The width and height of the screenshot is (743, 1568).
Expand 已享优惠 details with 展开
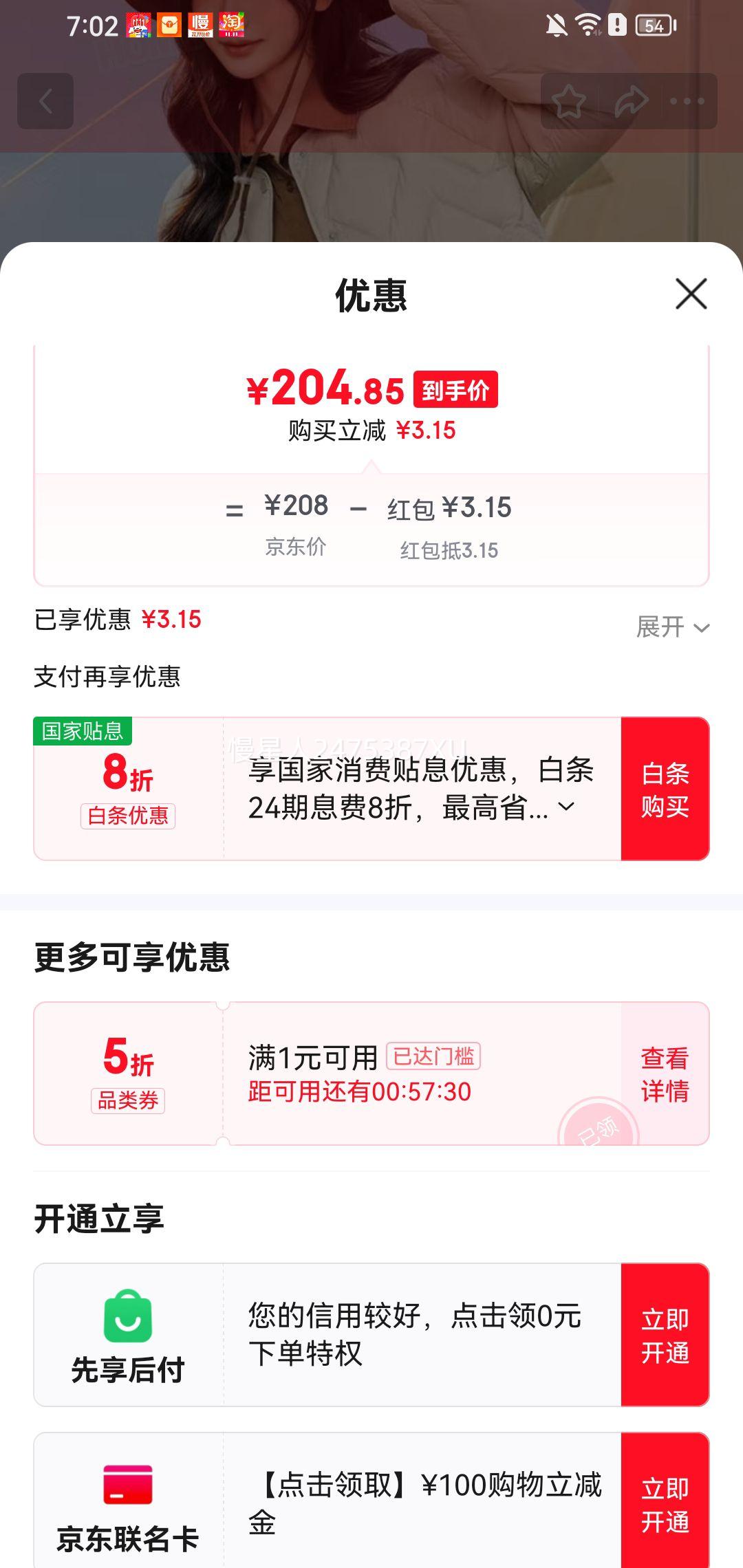[672, 627]
